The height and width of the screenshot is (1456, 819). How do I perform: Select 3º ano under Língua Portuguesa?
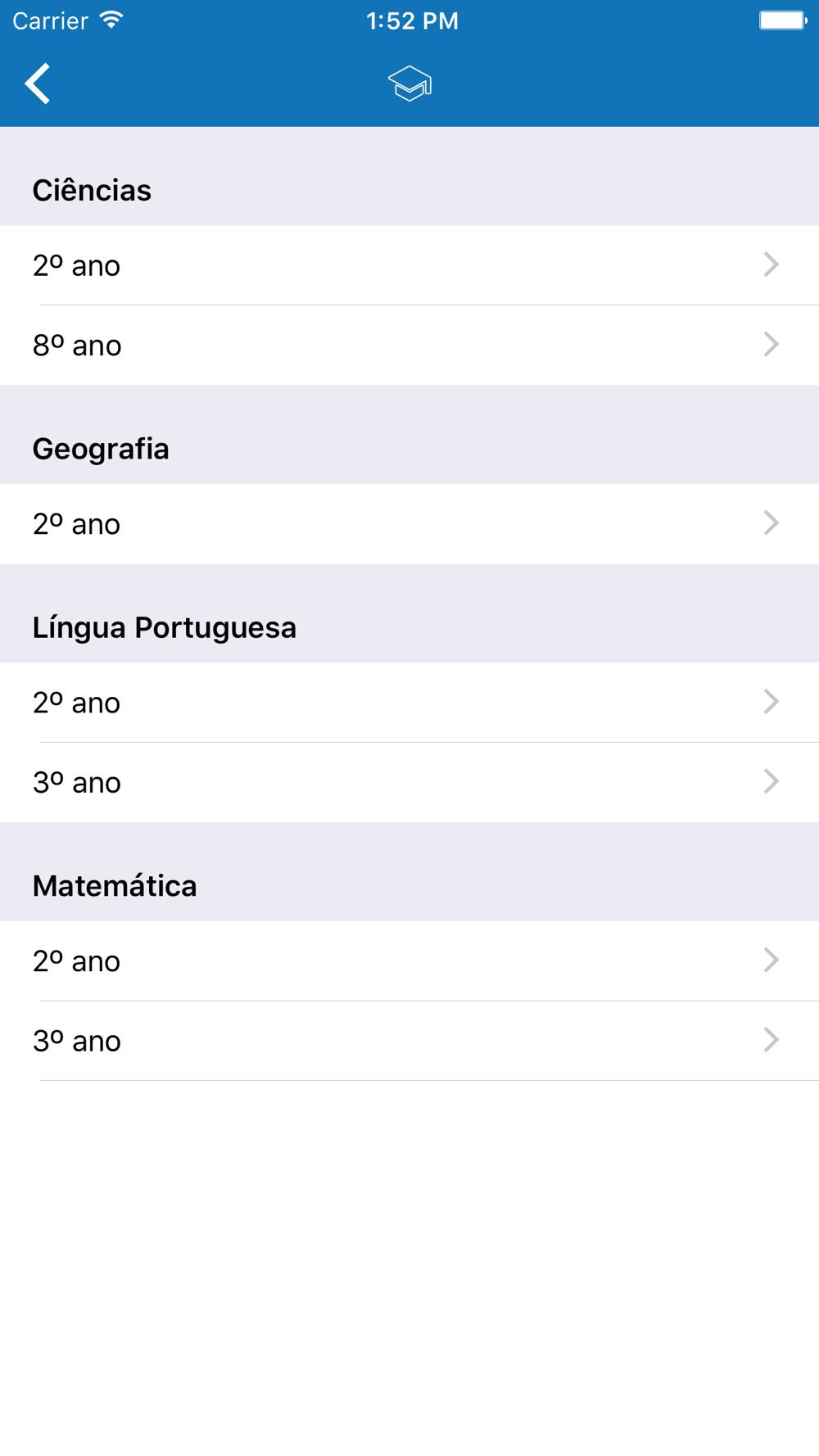tap(409, 782)
